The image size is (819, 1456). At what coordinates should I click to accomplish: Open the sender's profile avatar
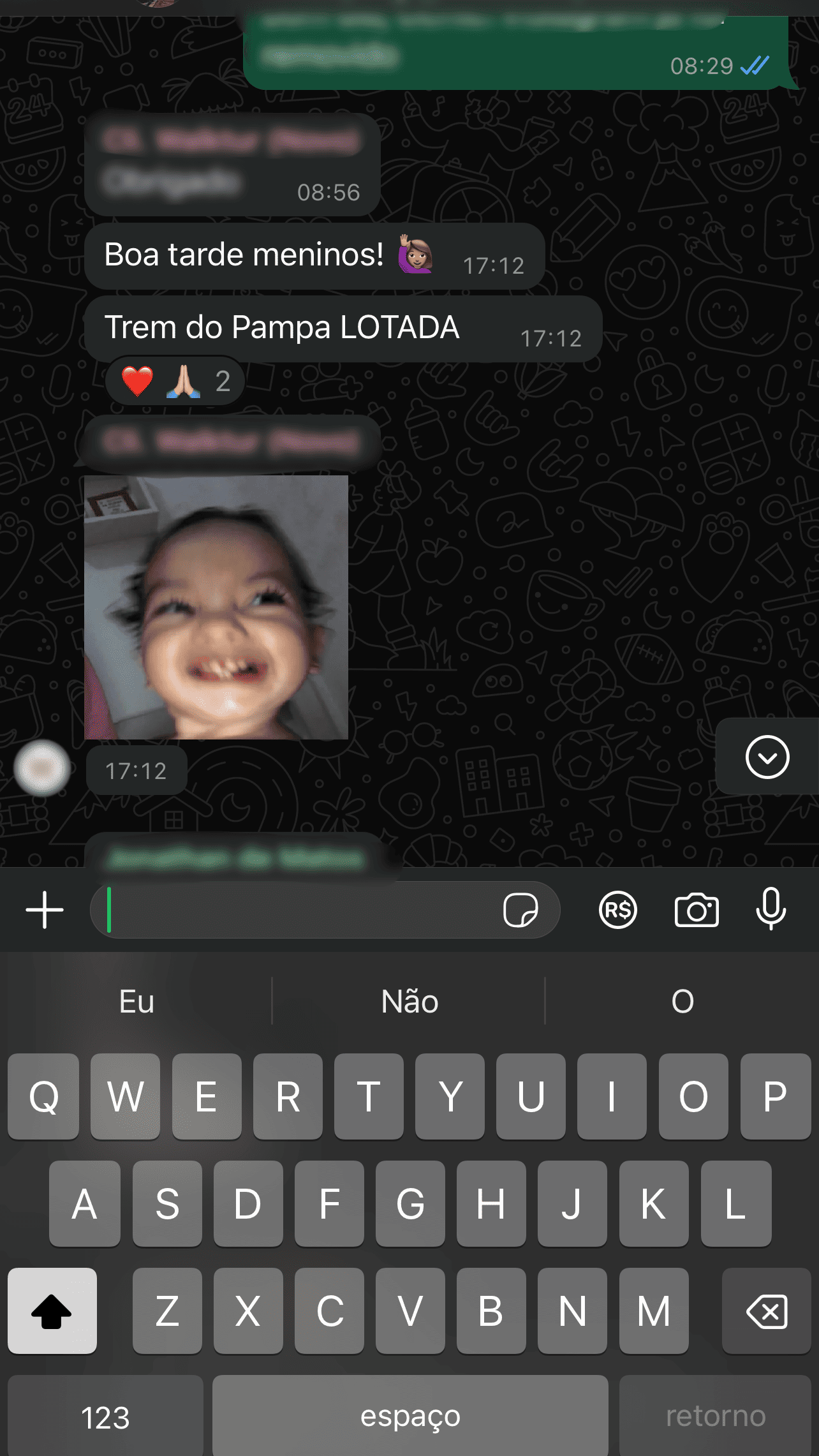42,768
